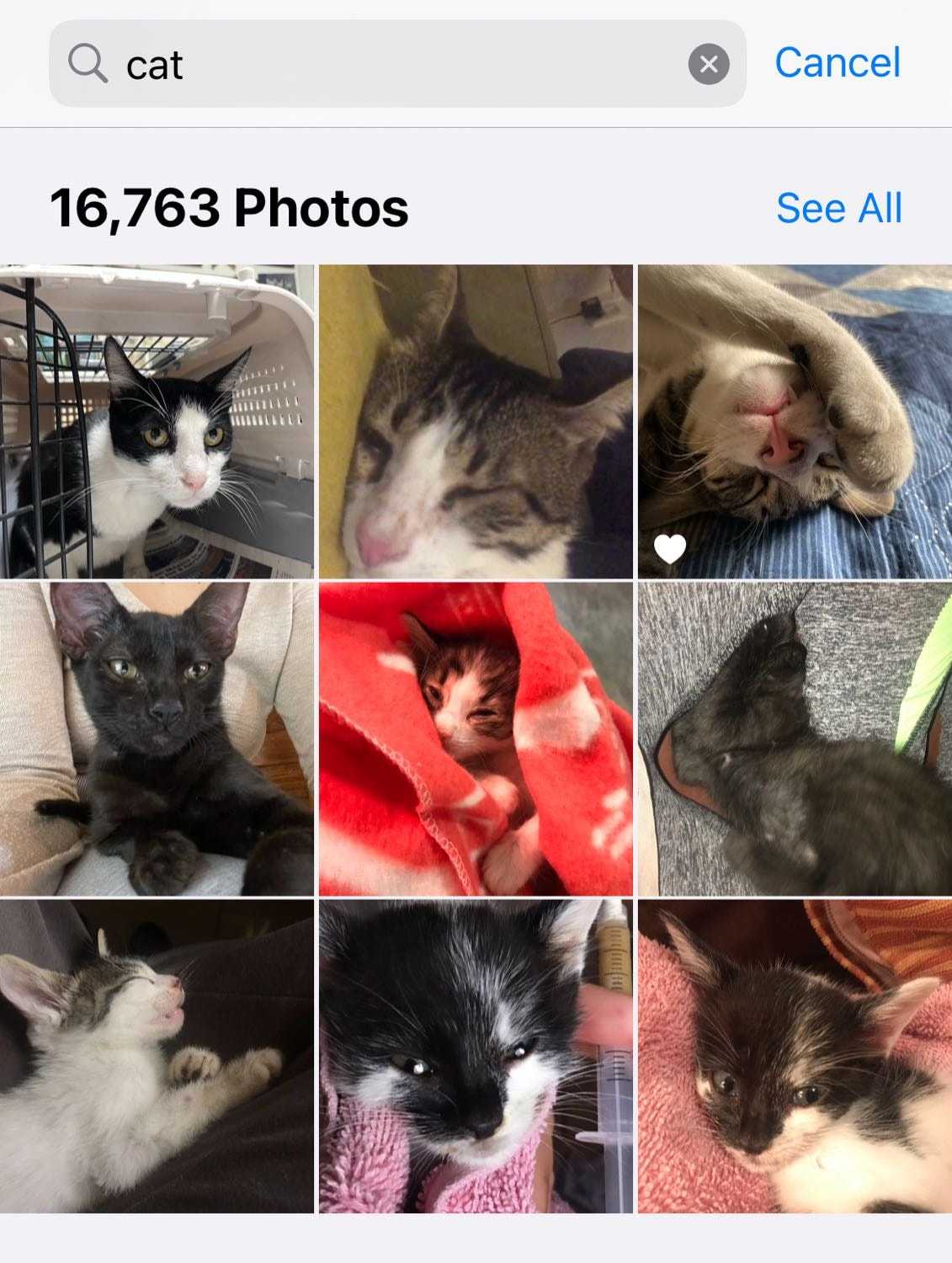Open the photo of the tuxedo cat in a carrier

click(x=157, y=422)
